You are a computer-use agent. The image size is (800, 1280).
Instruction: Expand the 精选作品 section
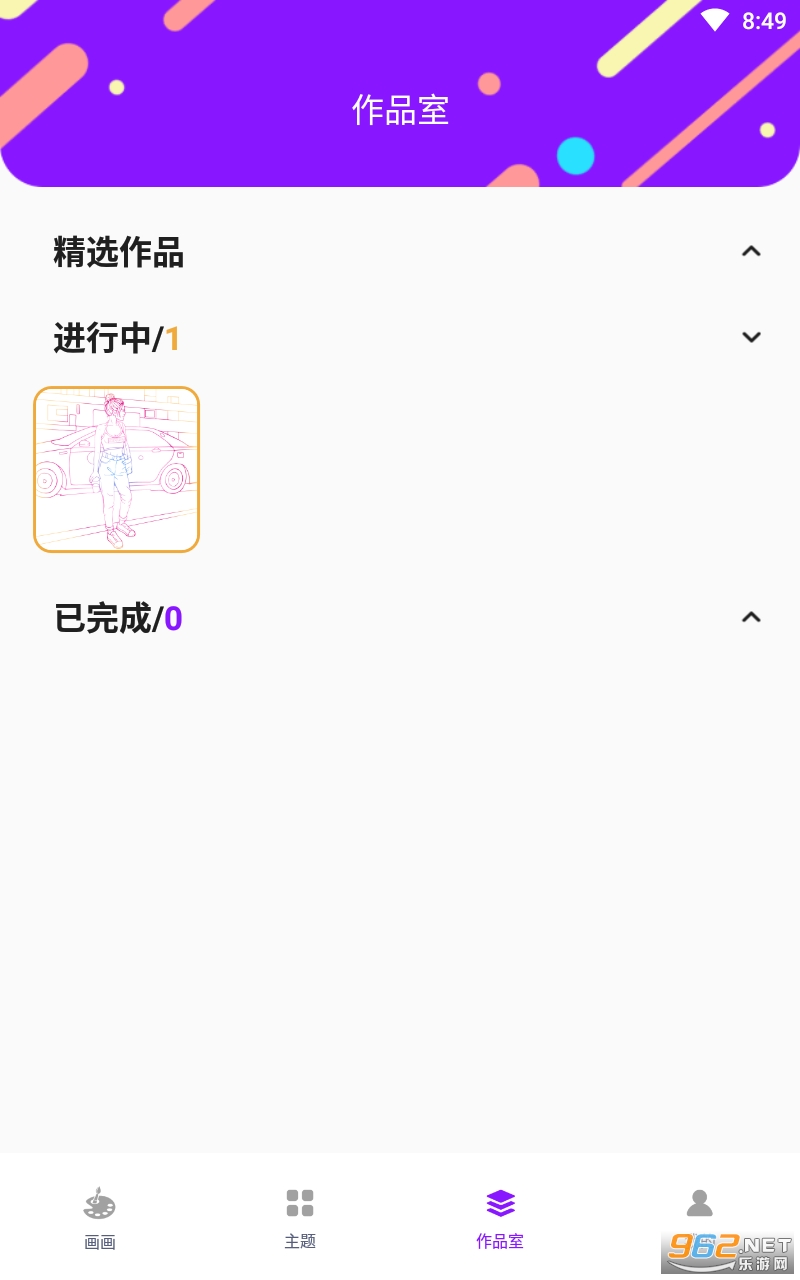point(751,251)
